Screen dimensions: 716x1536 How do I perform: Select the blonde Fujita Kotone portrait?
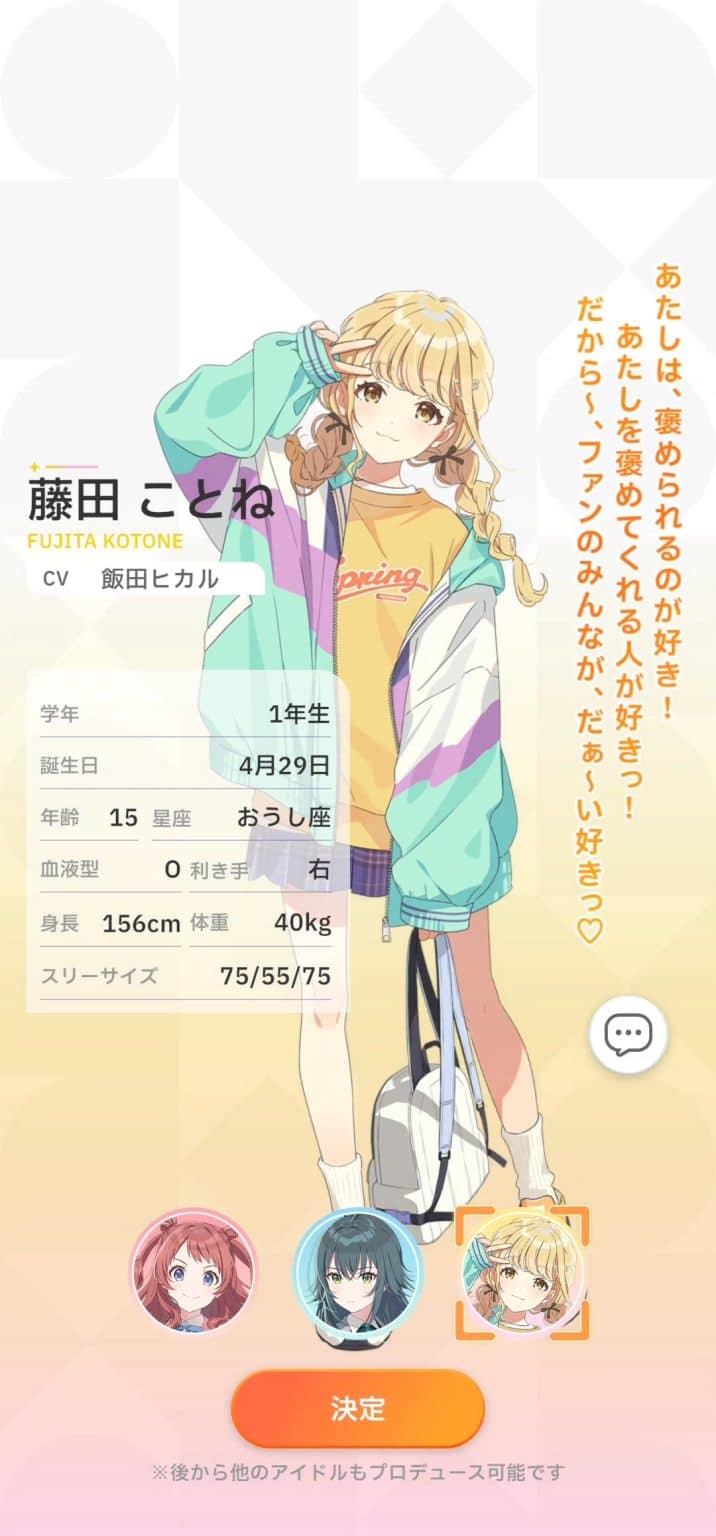tap(522, 1272)
